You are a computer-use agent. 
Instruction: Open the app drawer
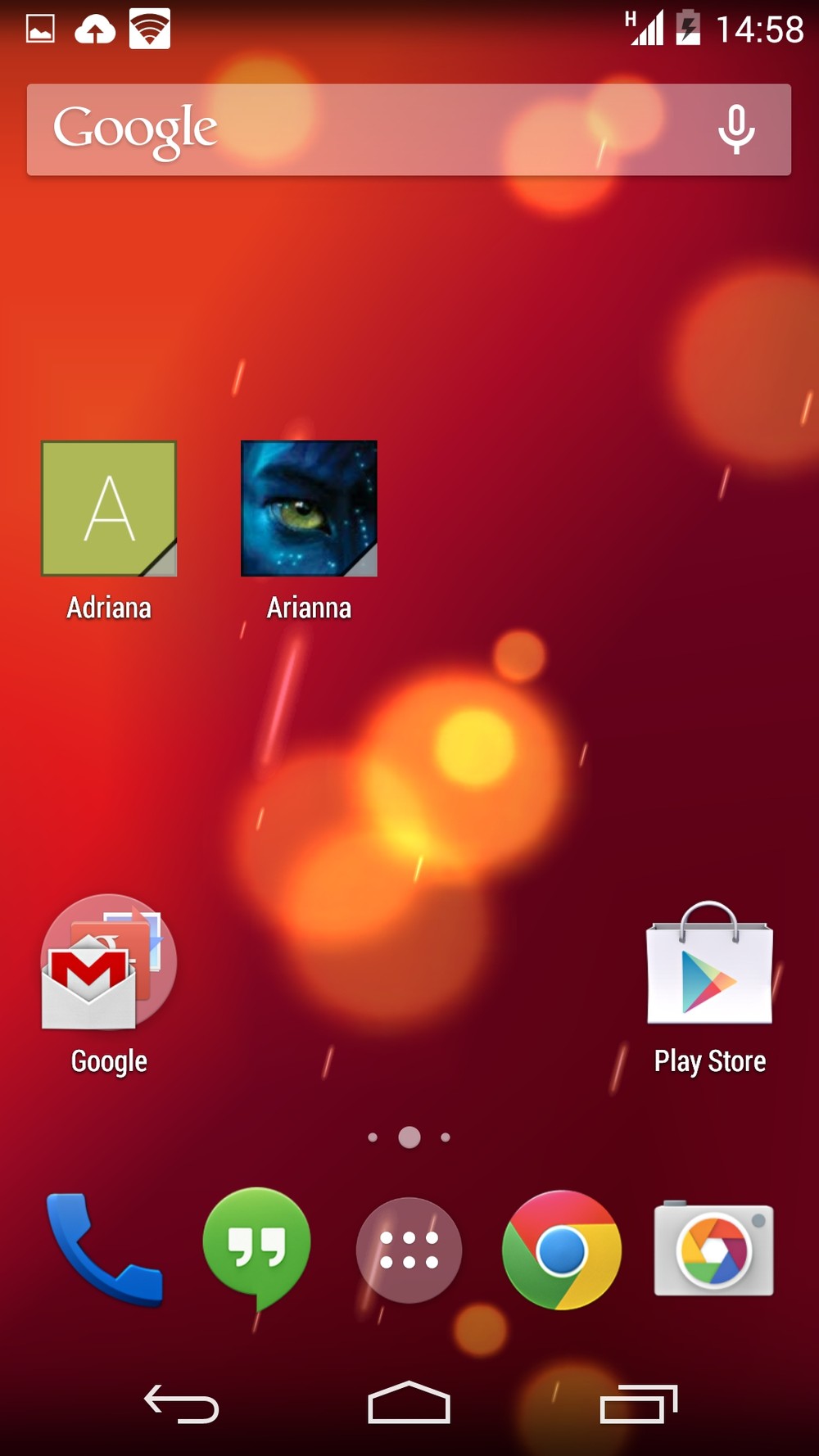409,1250
